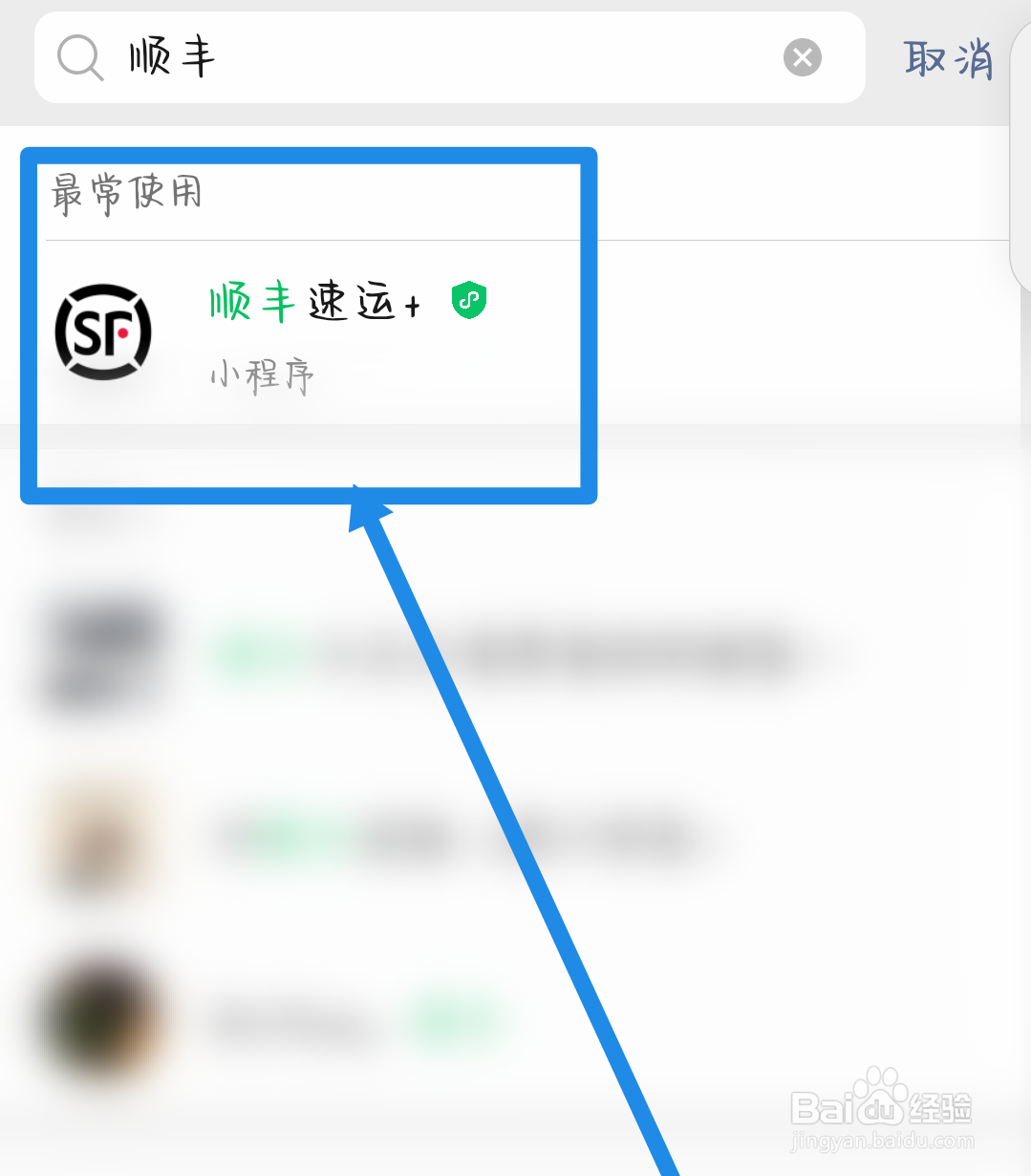Click the bottom dark circular avatar

[100, 1020]
